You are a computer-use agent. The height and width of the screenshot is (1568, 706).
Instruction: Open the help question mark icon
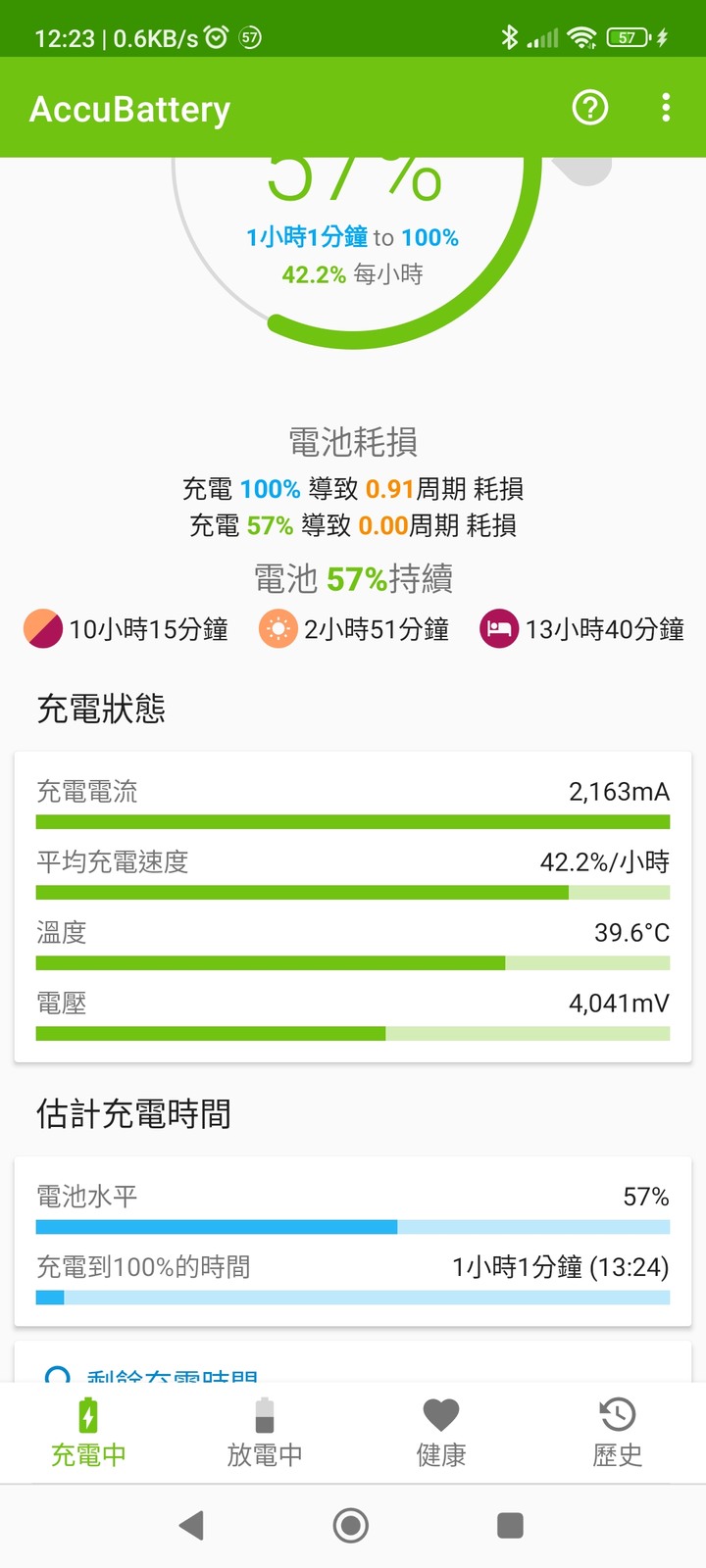click(x=590, y=108)
